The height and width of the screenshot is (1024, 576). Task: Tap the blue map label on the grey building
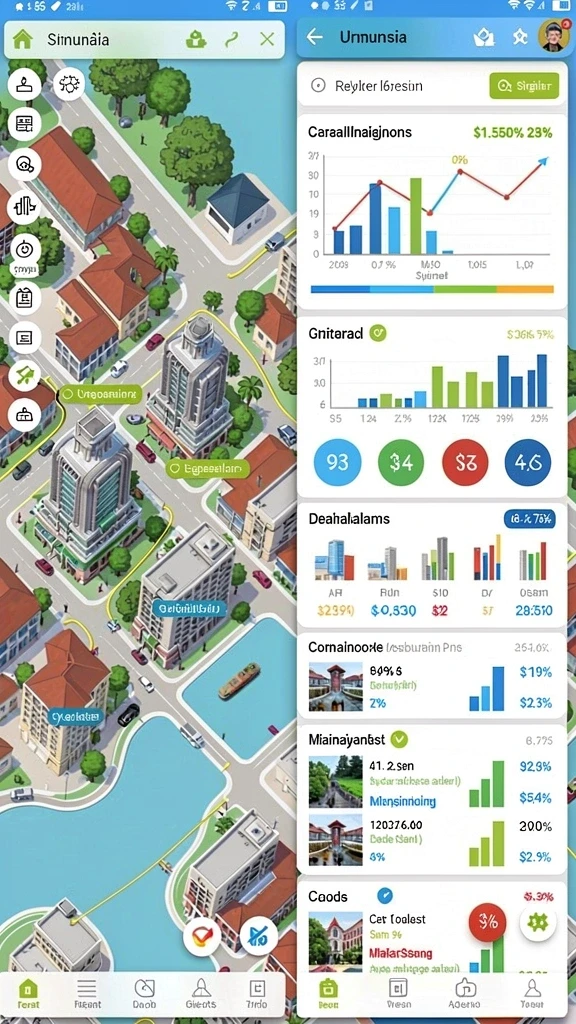[189, 608]
